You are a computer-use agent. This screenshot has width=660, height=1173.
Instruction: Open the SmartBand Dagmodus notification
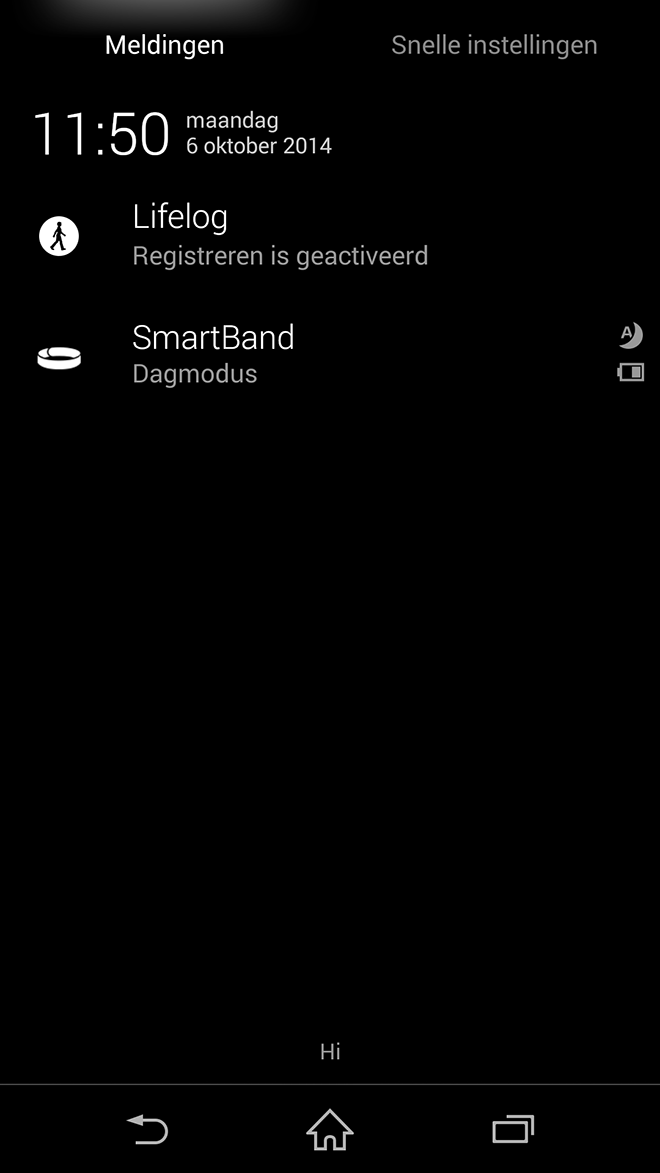pyautogui.click(x=330, y=354)
